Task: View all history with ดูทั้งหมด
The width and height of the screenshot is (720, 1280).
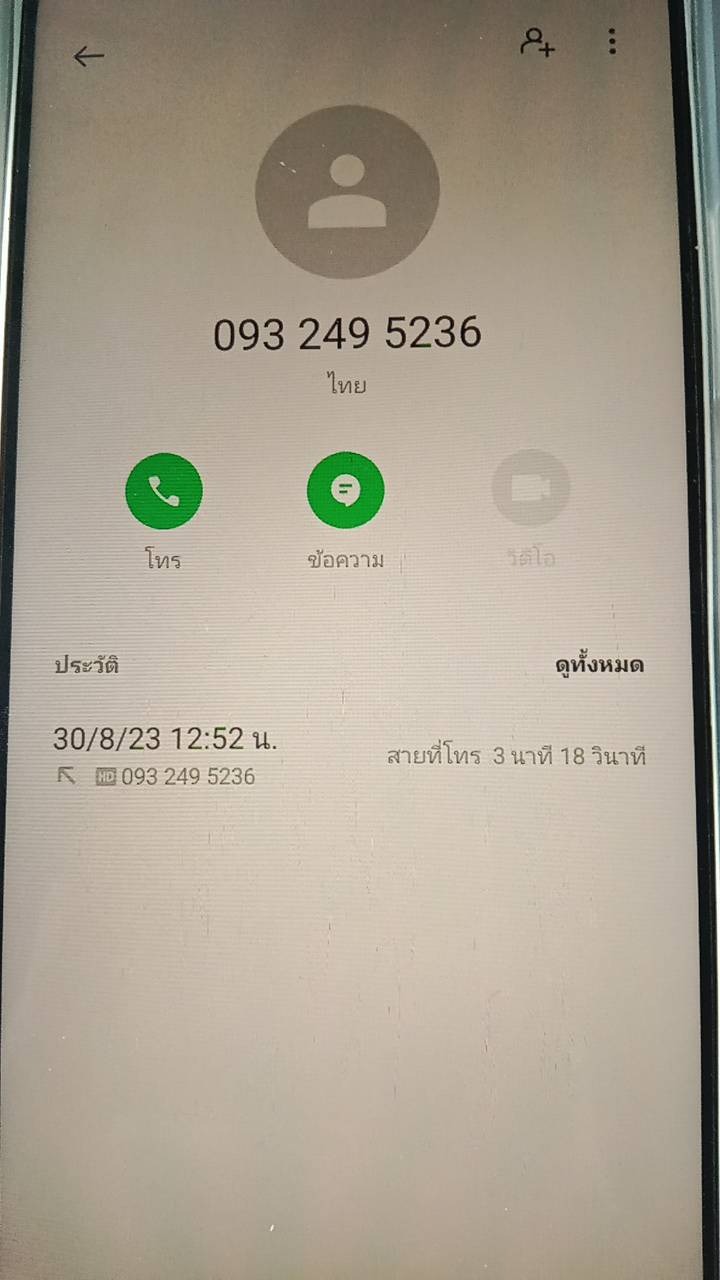Action: point(599,665)
